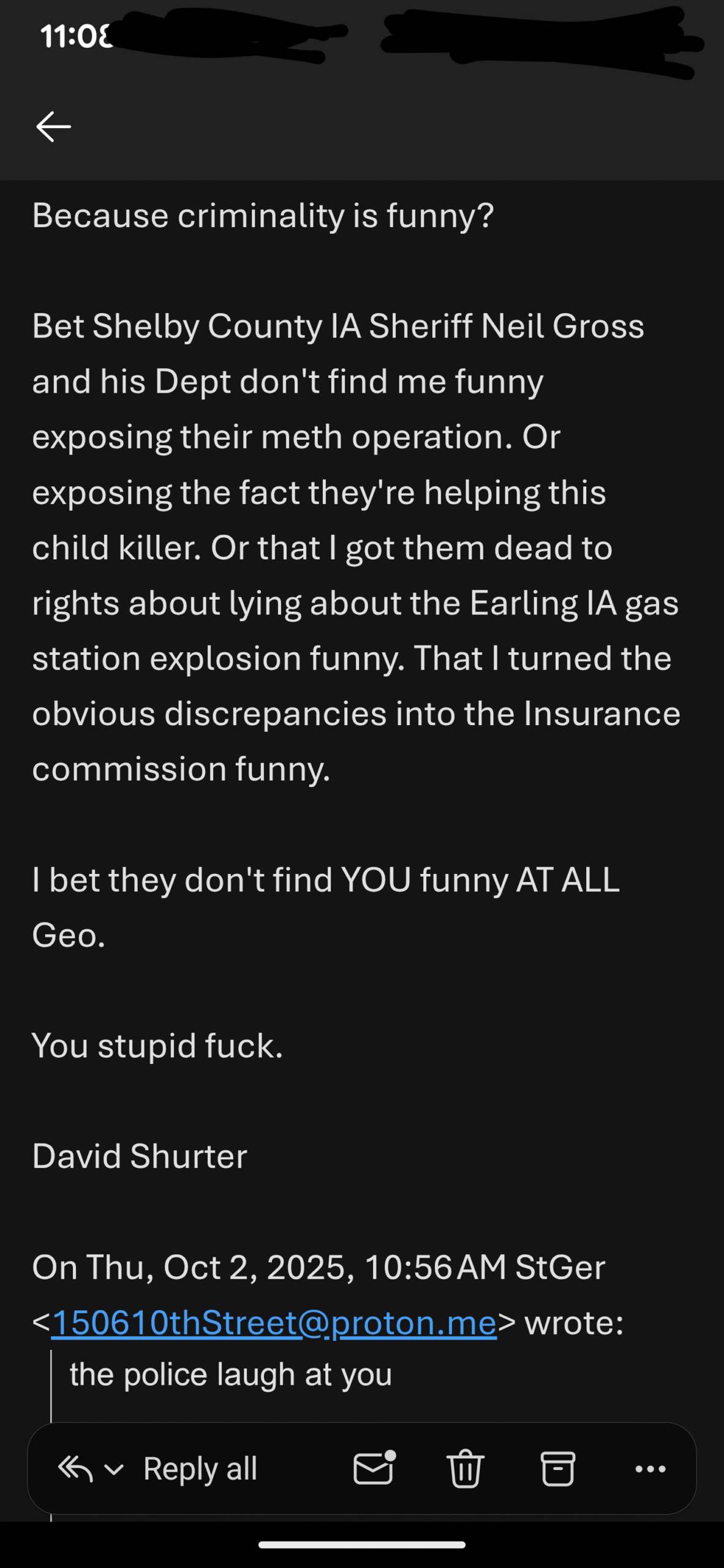The height and width of the screenshot is (1568, 724).
Task: Delete this email with trash icon
Action: 466,1468
